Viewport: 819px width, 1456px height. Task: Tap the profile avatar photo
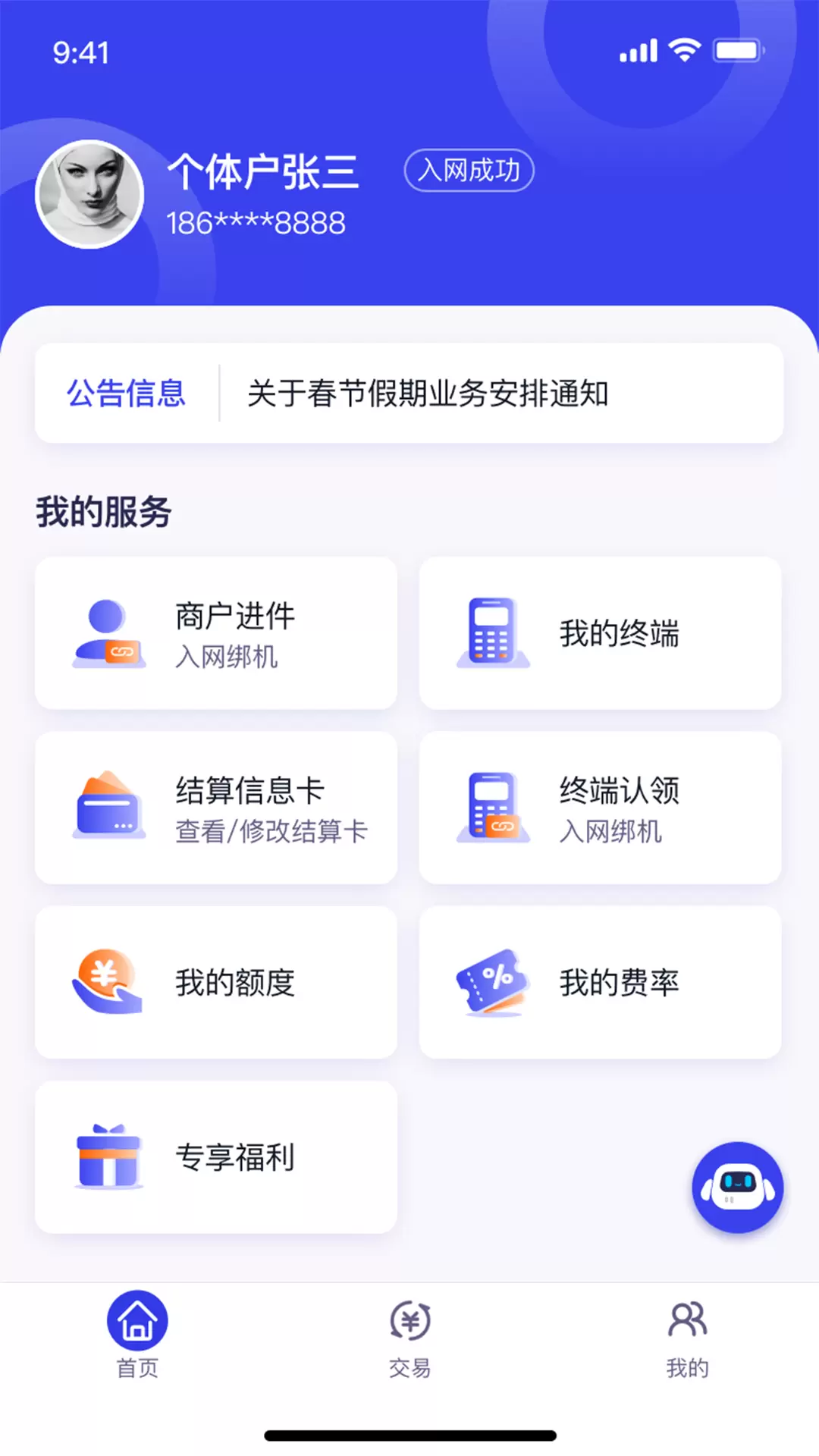(90, 194)
